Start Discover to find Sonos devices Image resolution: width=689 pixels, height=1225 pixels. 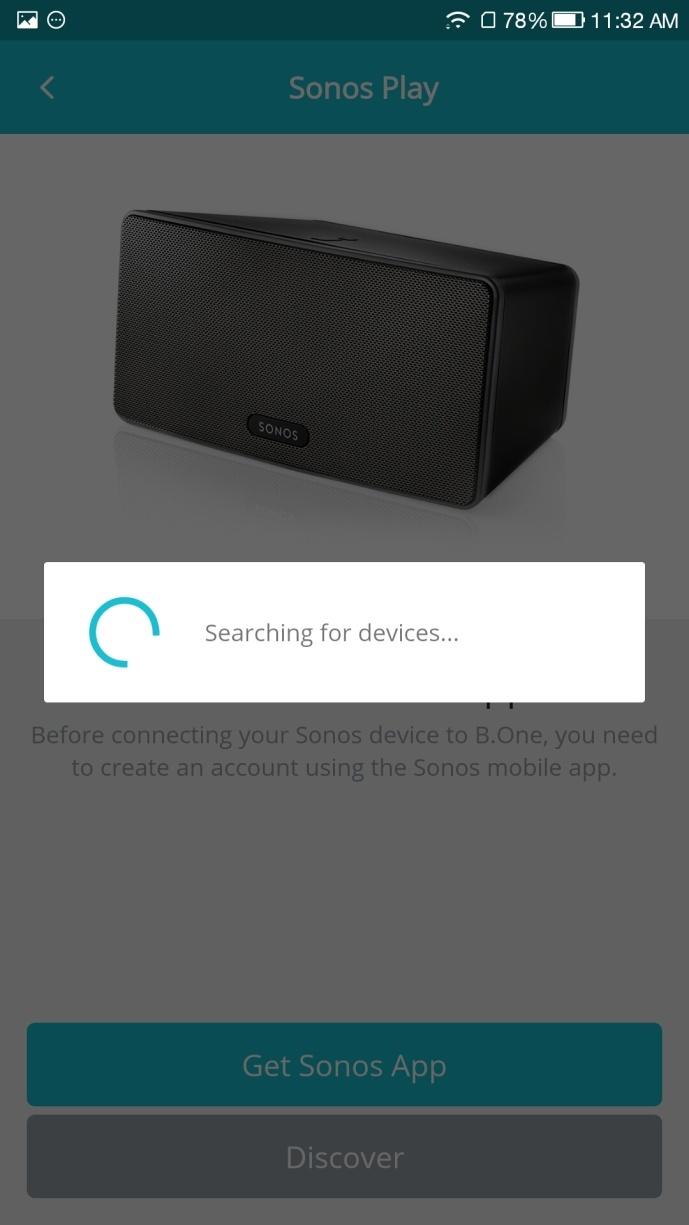pyautogui.click(x=344, y=1157)
